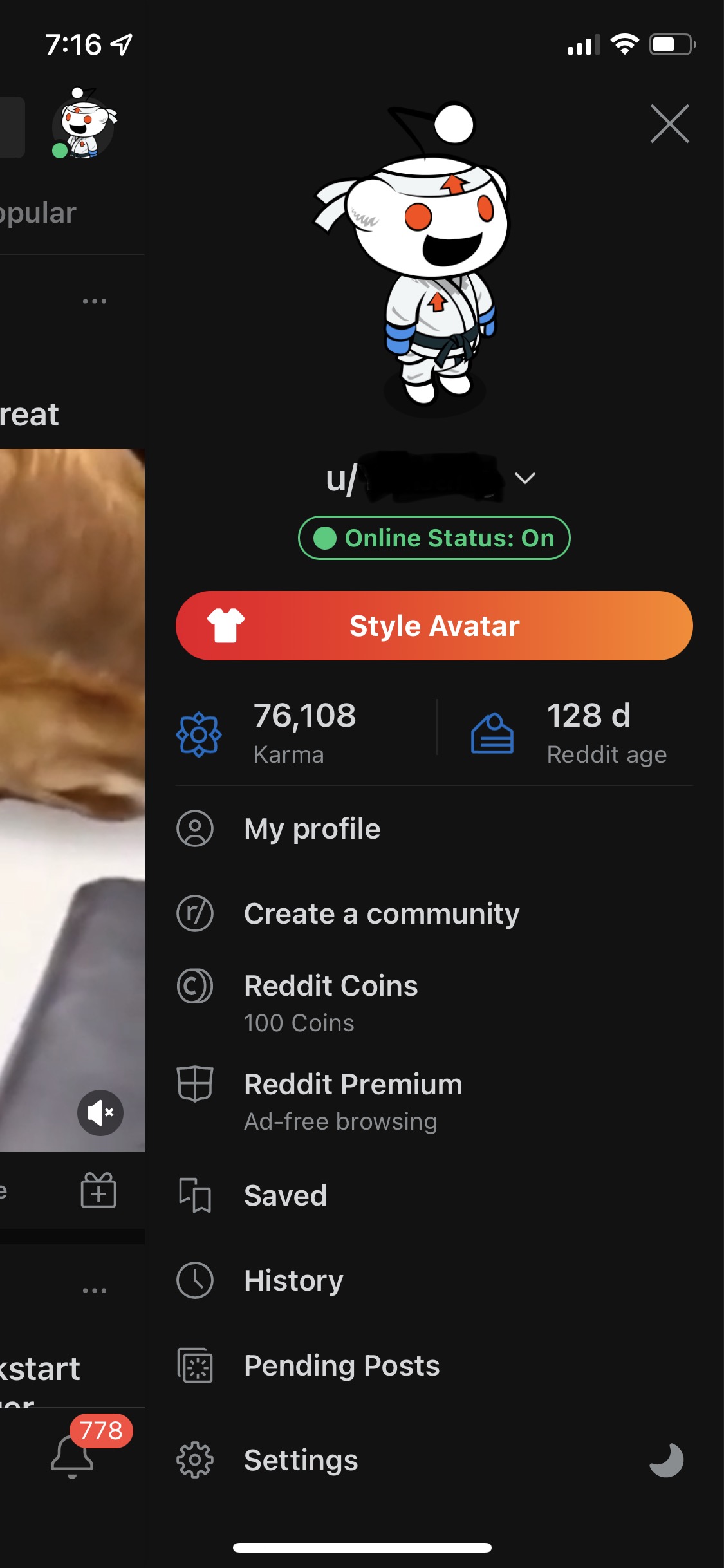The width and height of the screenshot is (724, 1568).
Task: Open Saved posts
Action: coord(434,1195)
